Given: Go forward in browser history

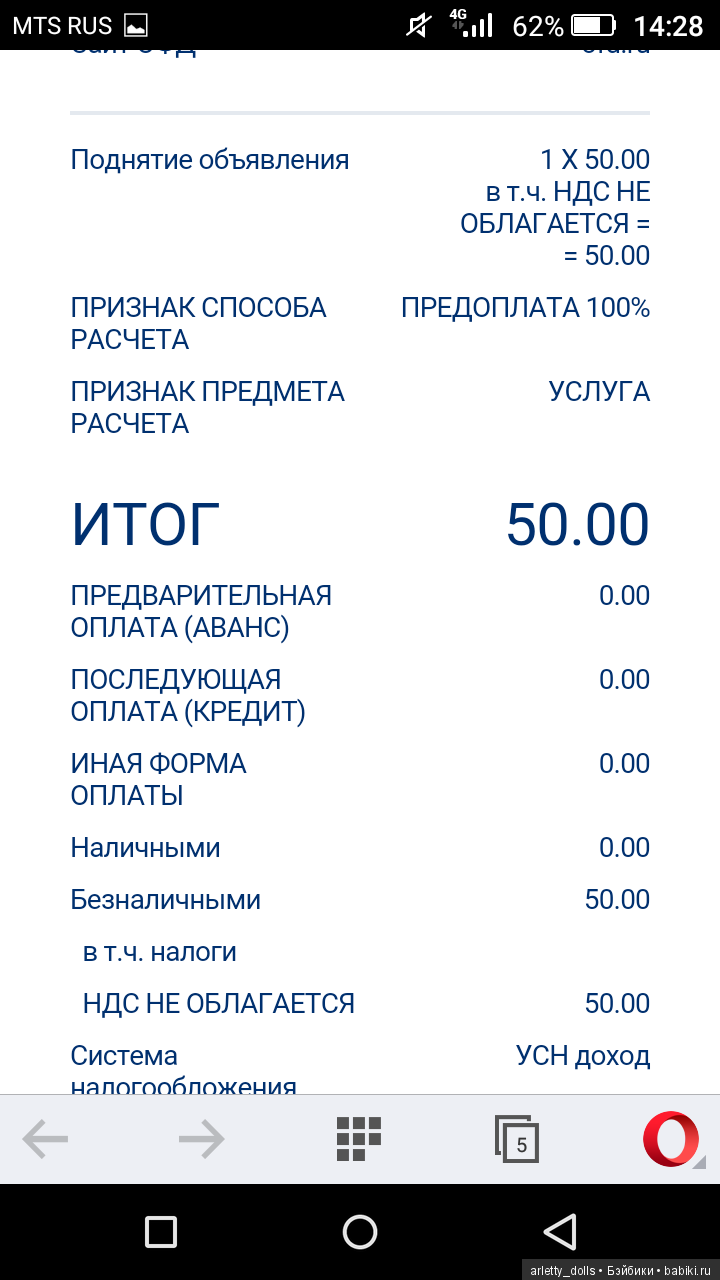Looking at the screenshot, I should coord(202,1139).
